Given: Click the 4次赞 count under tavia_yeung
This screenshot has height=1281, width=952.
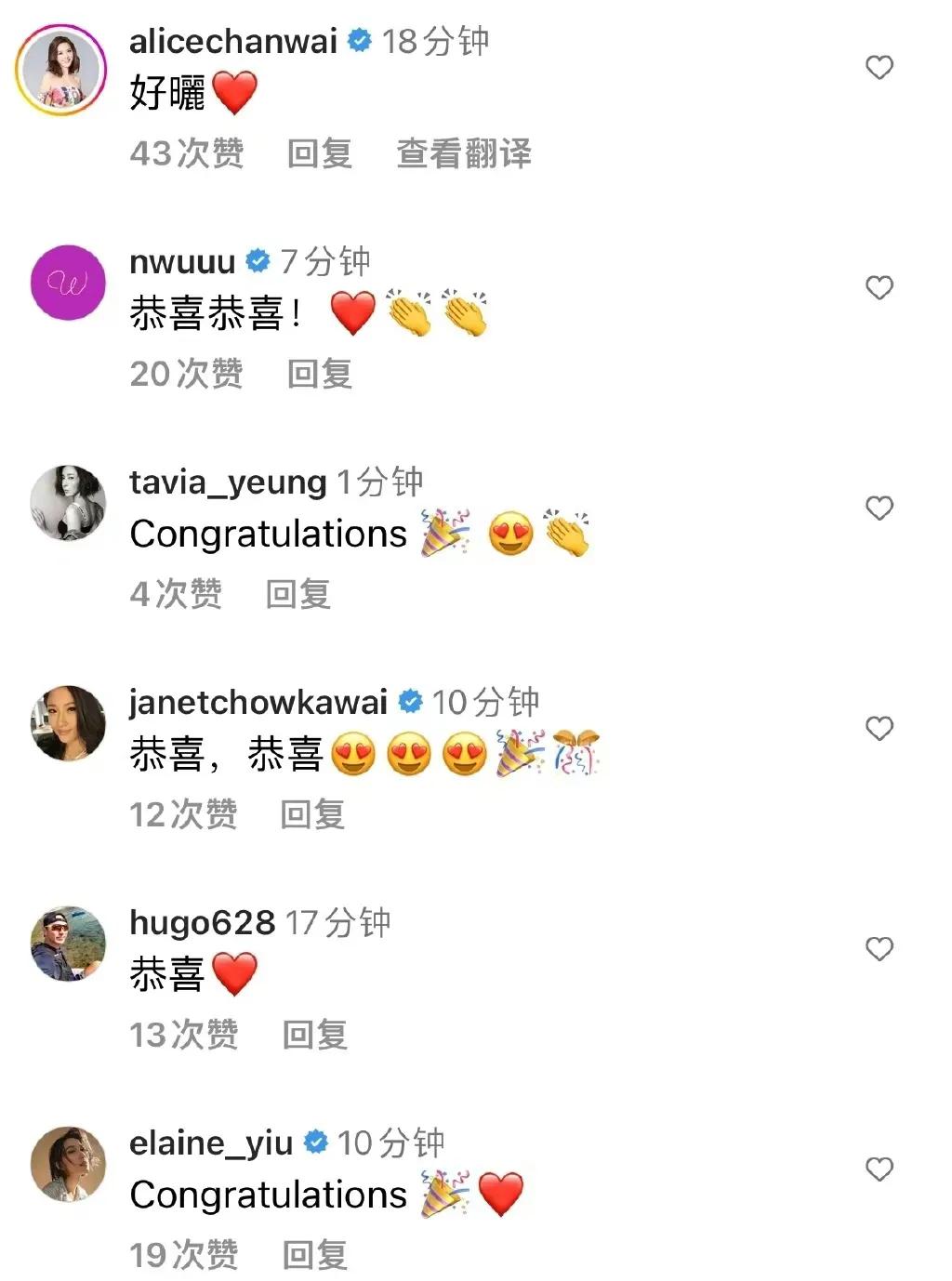Looking at the screenshot, I should pyautogui.click(x=177, y=594).
